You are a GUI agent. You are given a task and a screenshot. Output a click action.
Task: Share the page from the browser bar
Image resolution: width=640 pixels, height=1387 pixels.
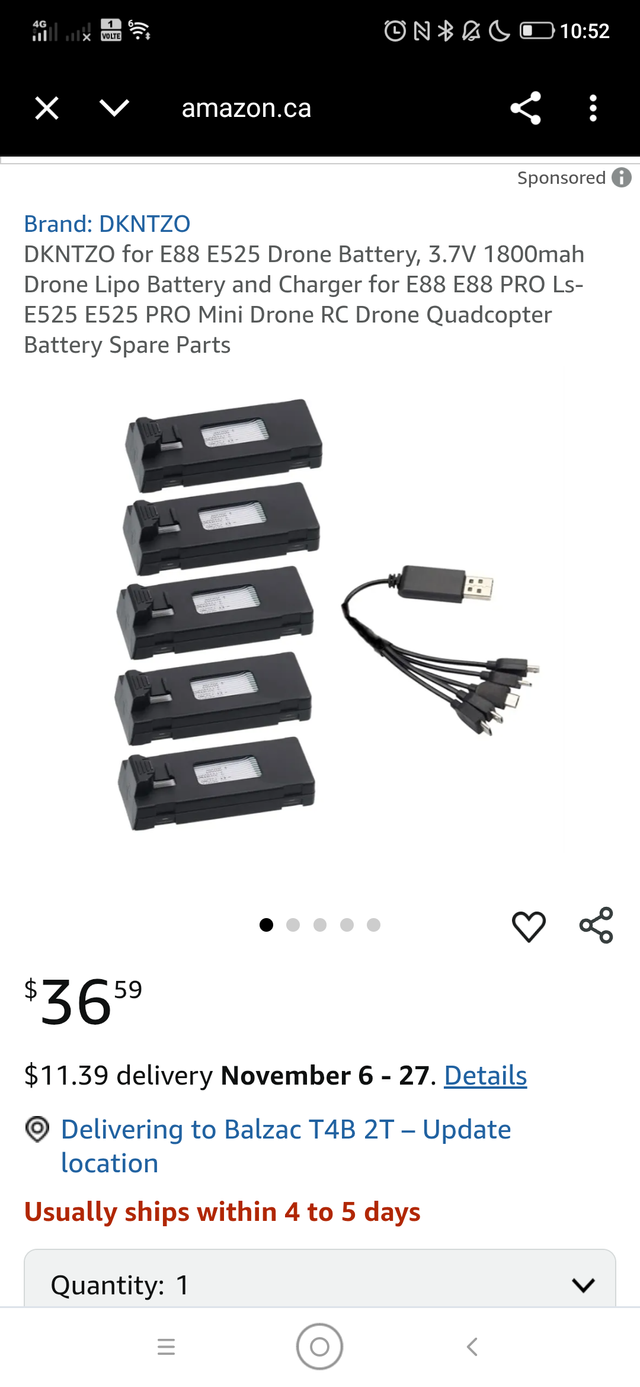pyautogui.click(x=526, y=108)
